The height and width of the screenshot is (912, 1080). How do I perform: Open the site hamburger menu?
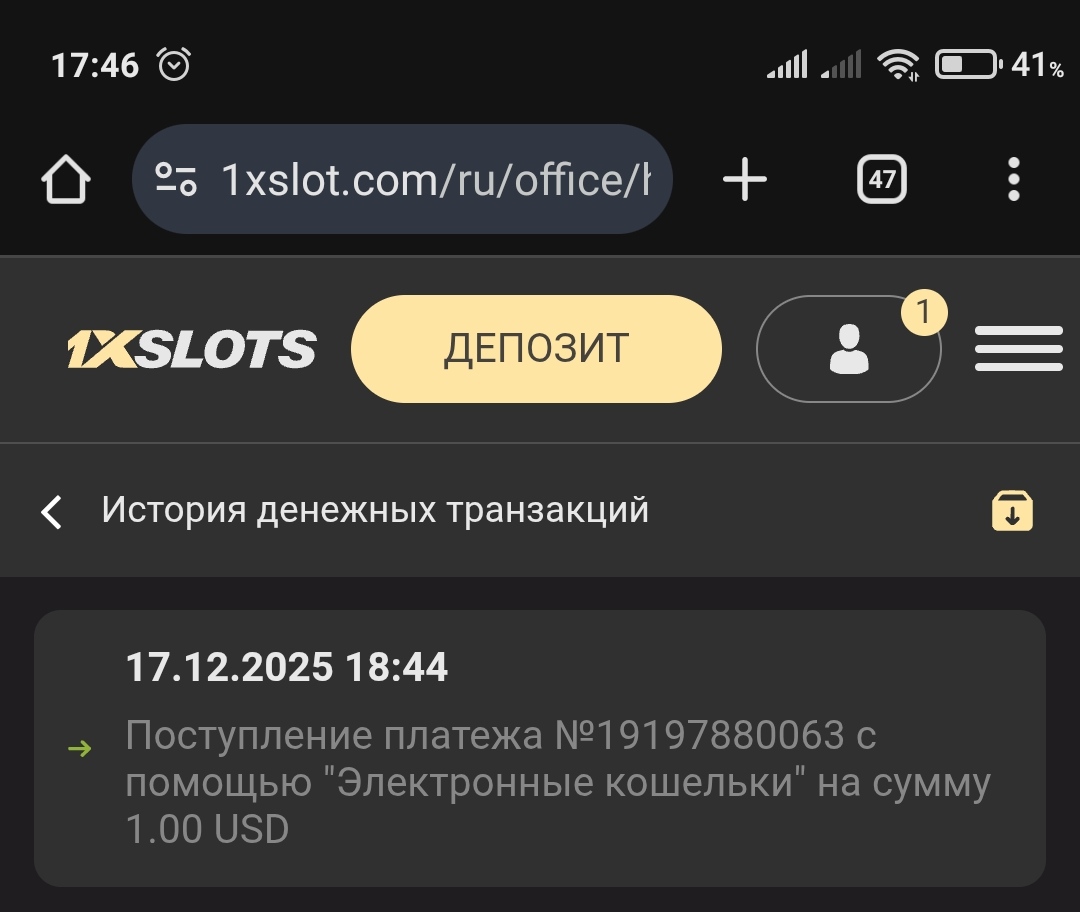[1018, 349]
